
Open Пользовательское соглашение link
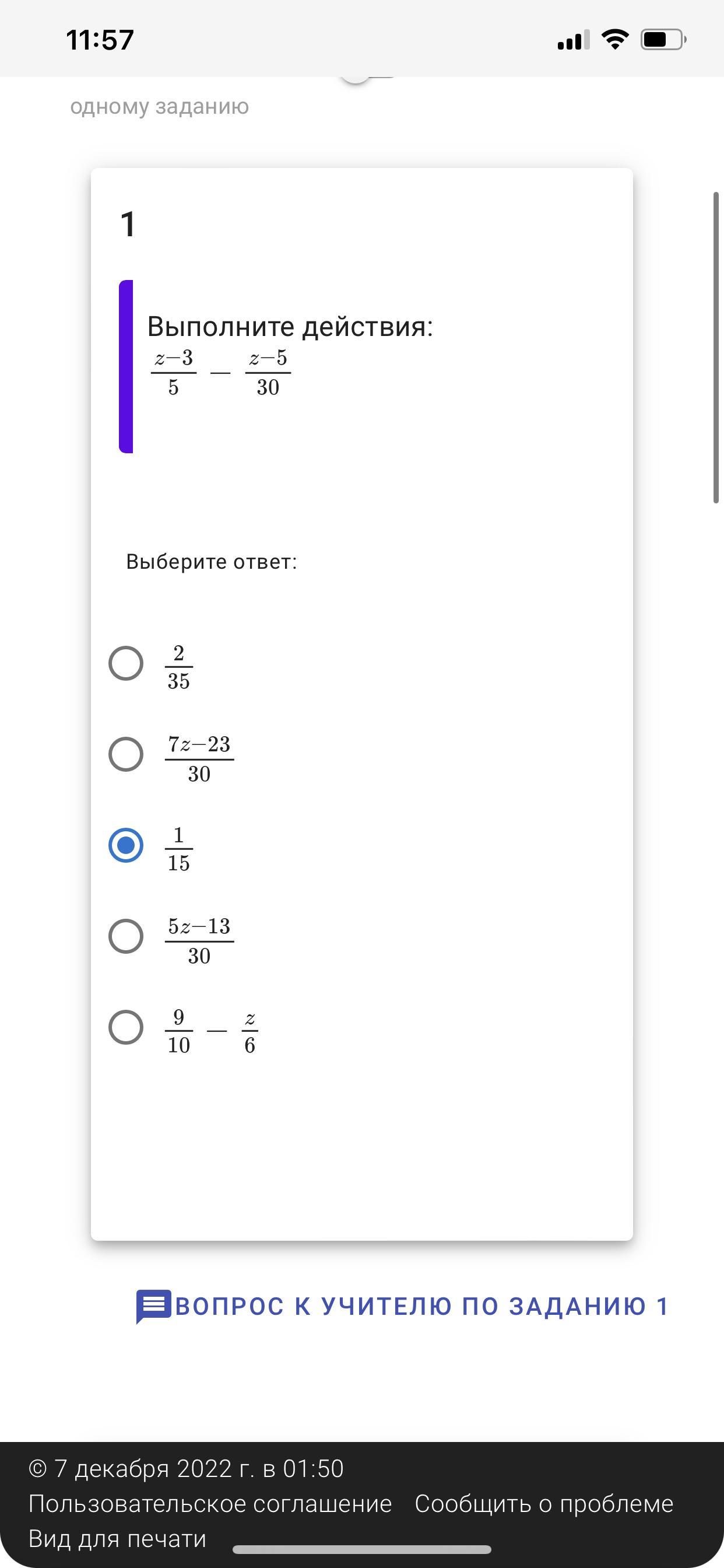(x=210, y=1504)
